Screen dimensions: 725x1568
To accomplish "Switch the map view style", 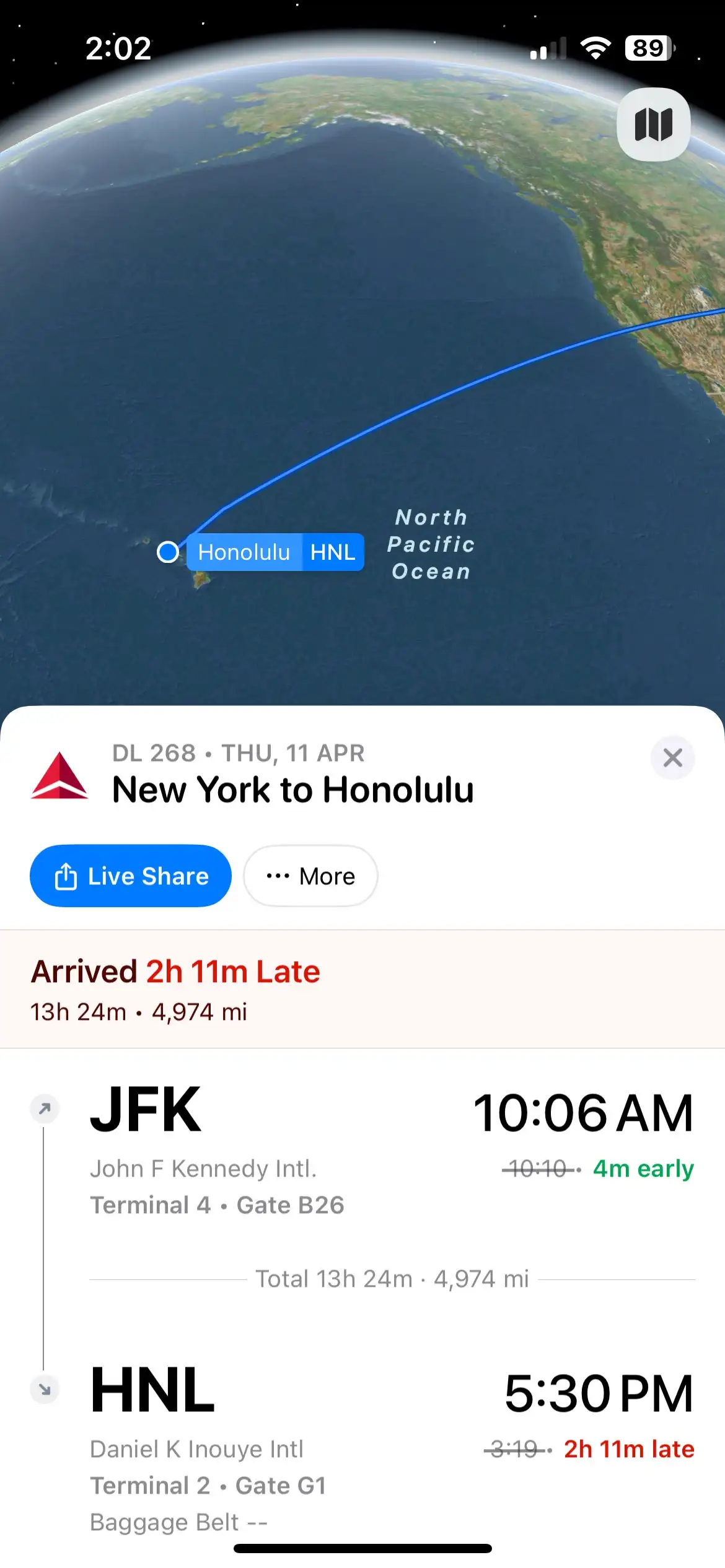I will [653, 124].
